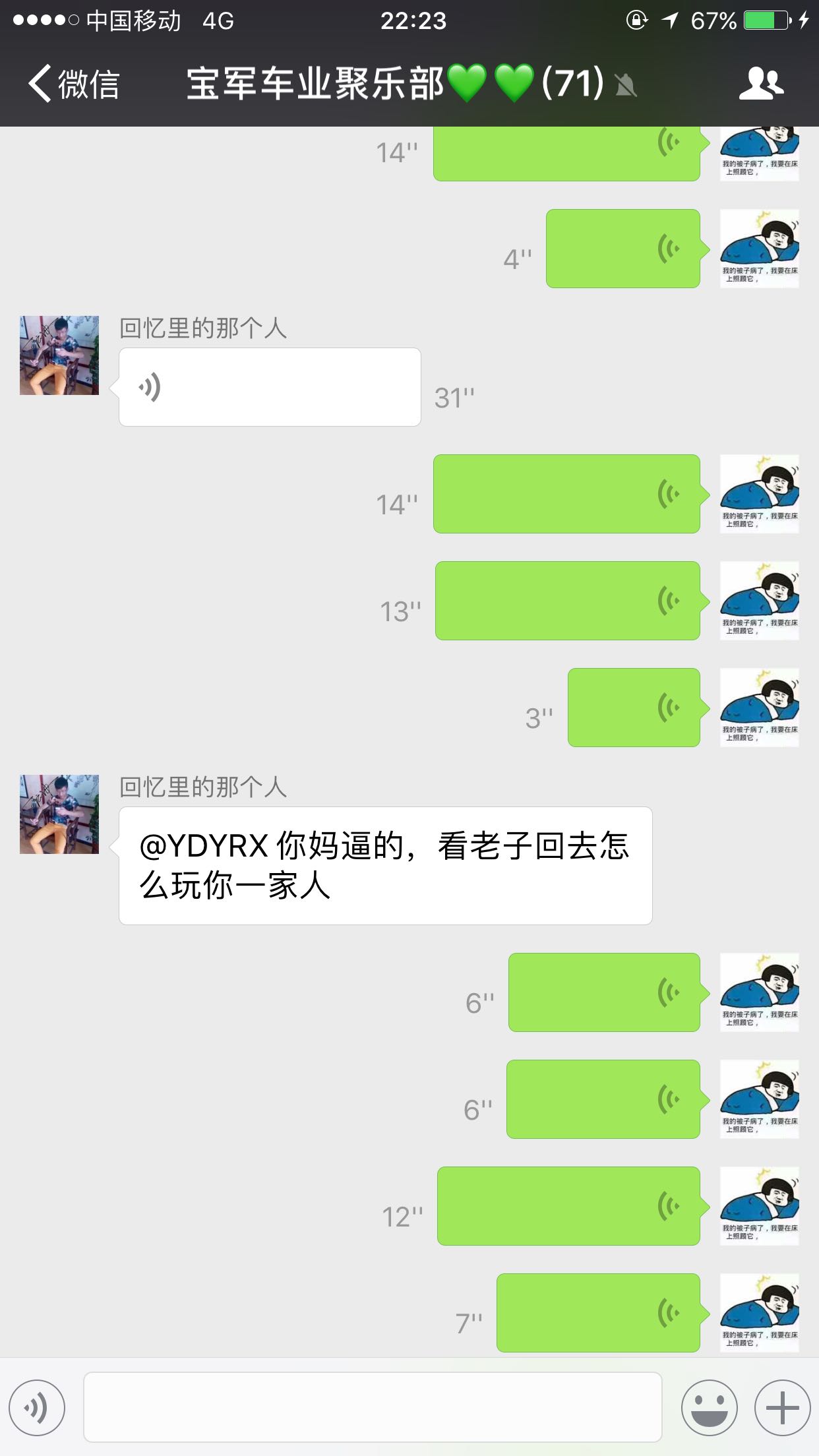Play the 3'' voice message
Screen dimensions: 819x1456
[633, 708]
